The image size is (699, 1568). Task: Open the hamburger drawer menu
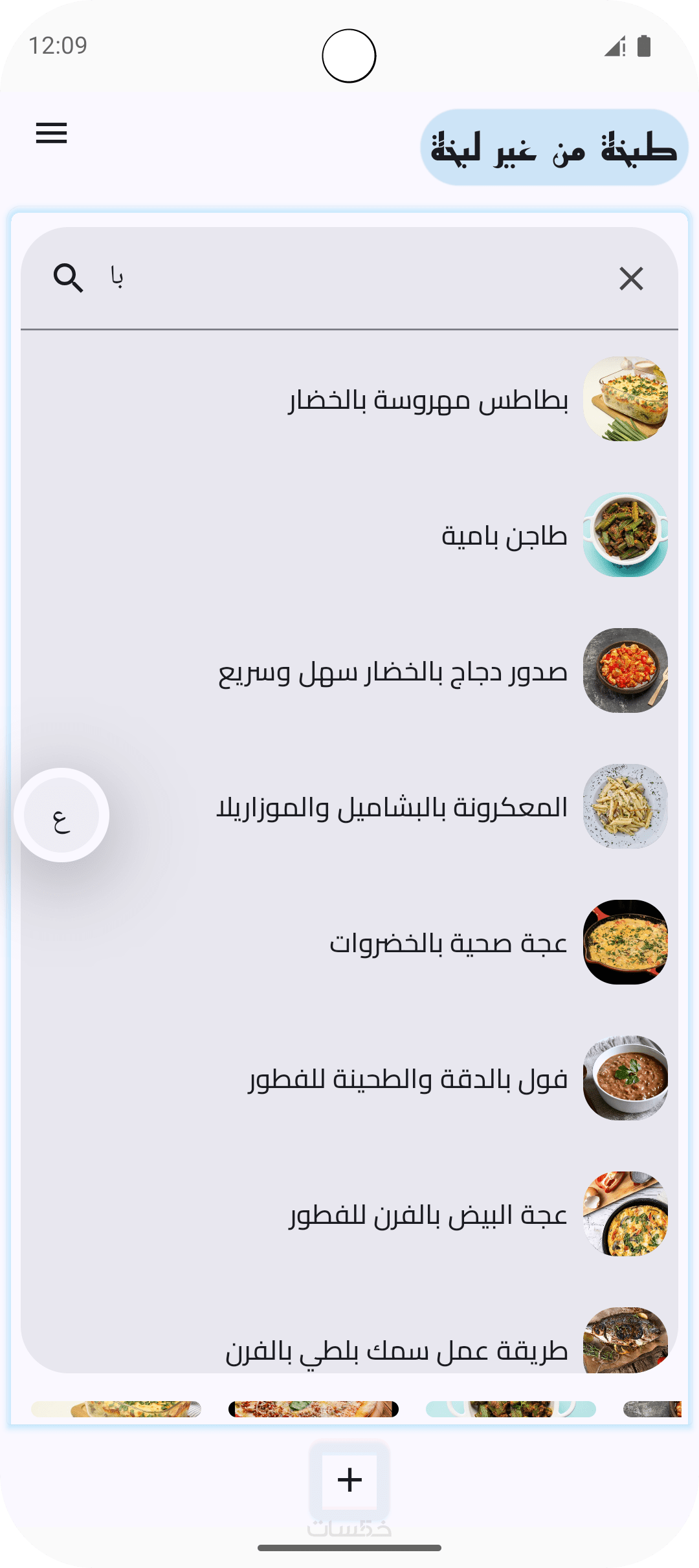pyautogui.click(x=52, y=133)
